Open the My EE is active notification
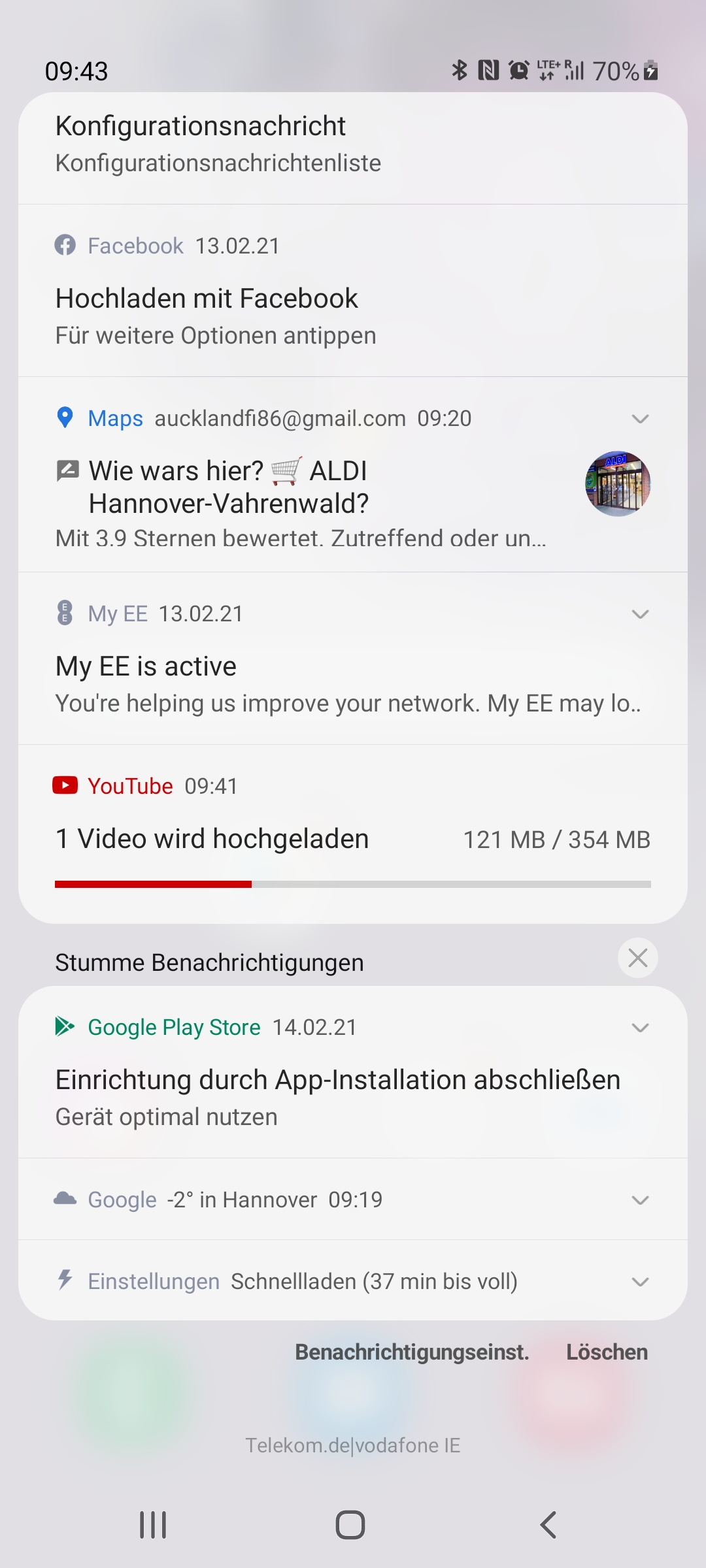 (353, 659)
